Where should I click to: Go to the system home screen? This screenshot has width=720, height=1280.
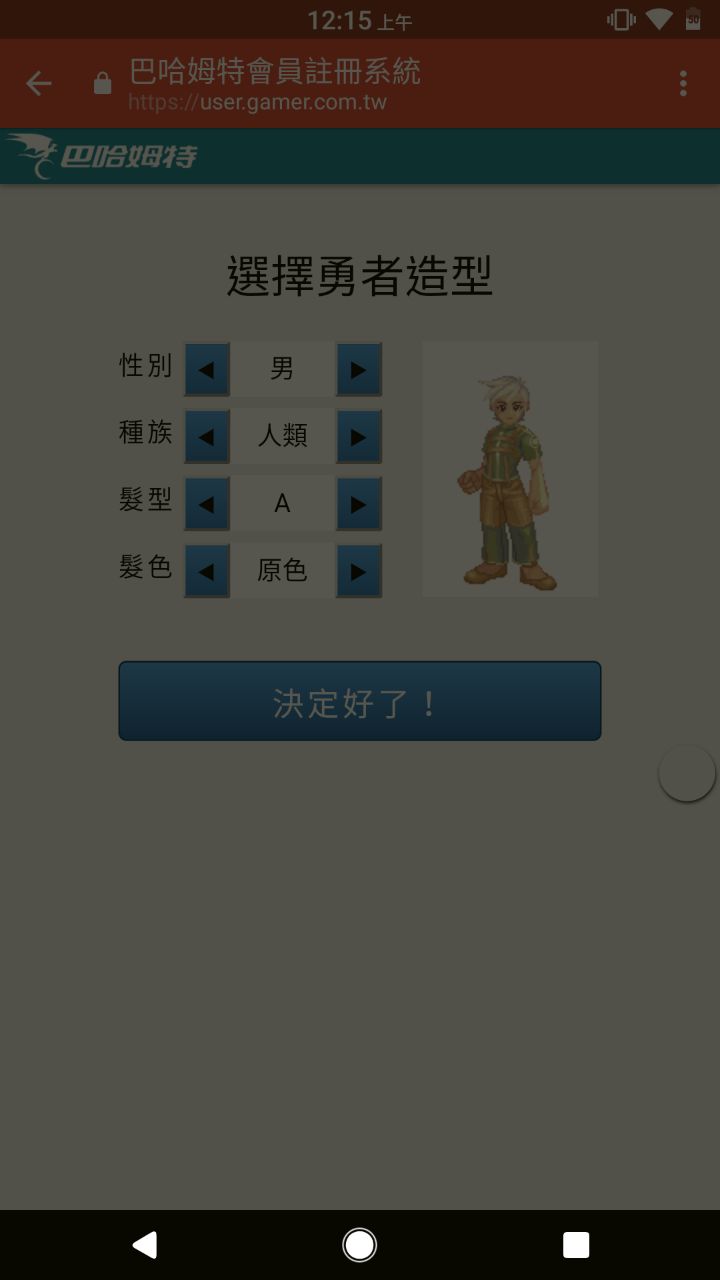[x=360, y=1245]
